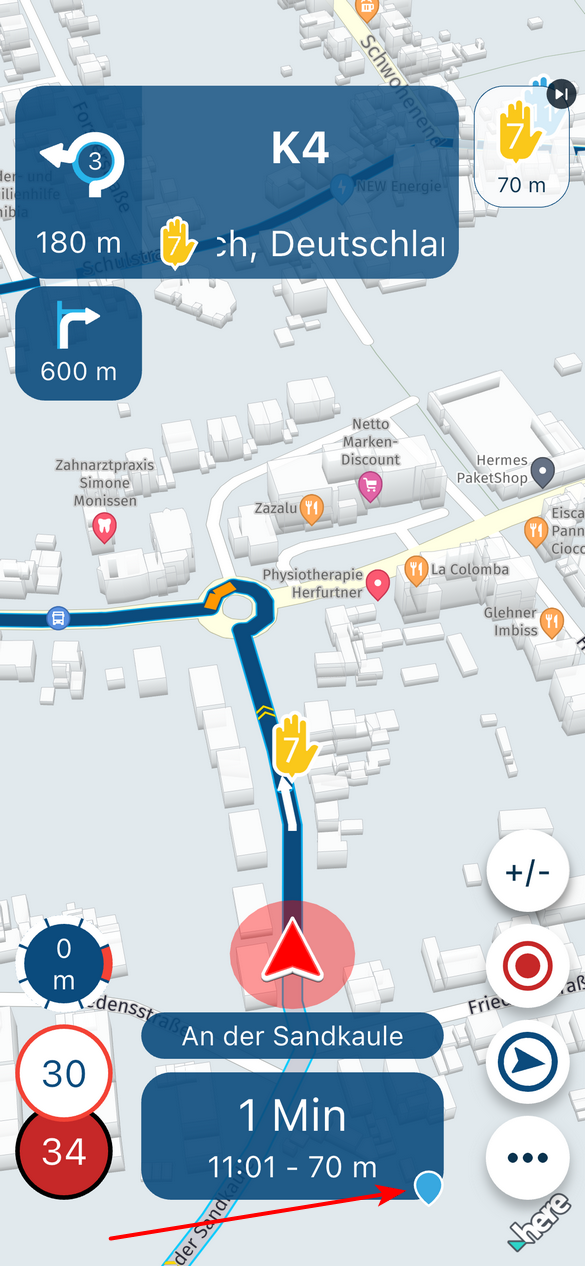Open the 70 m upcoming warning card
The height and width of the screenshot is (1266, 585).
[523, 147]
